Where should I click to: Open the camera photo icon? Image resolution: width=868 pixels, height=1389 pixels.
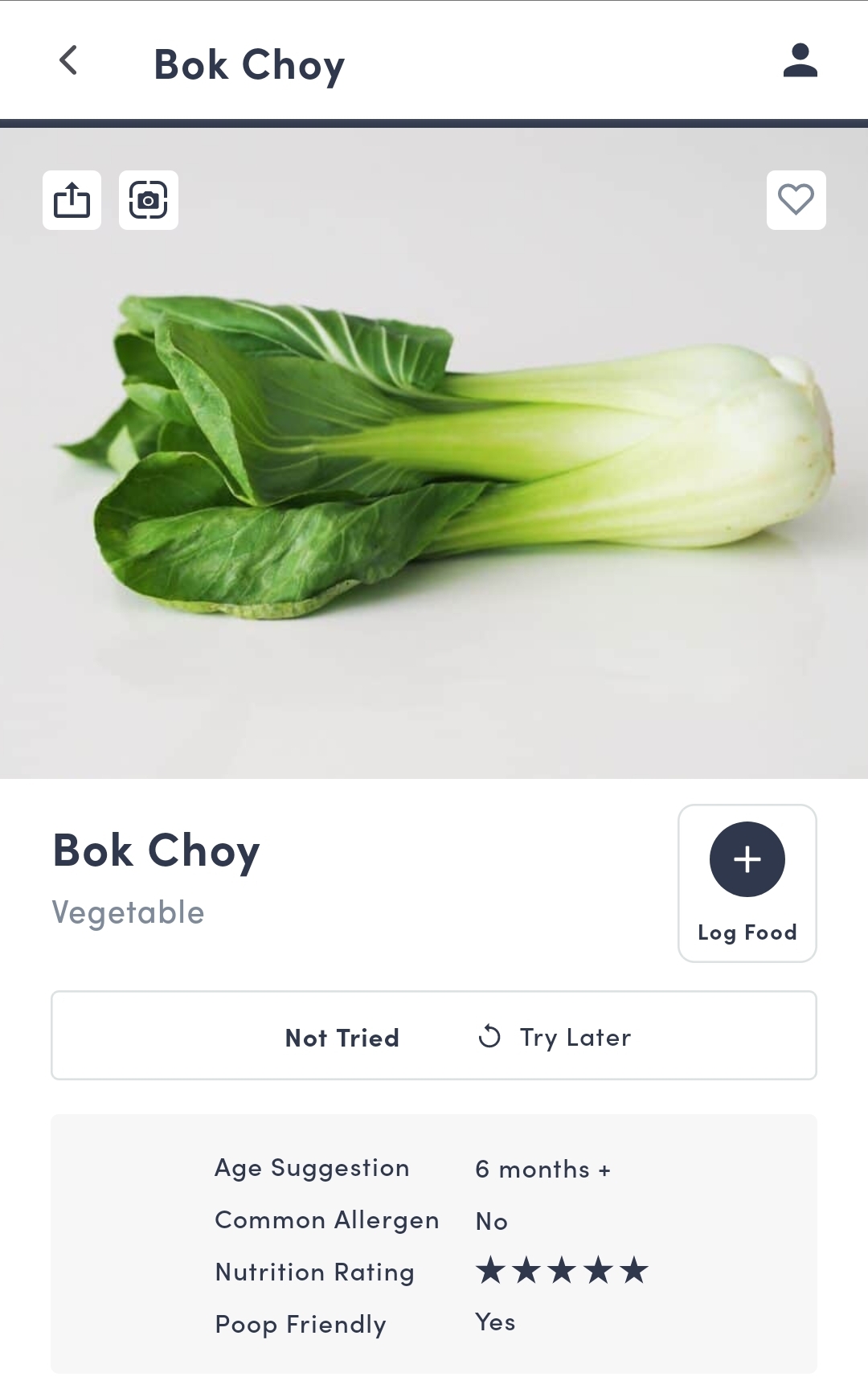[149, 200]
